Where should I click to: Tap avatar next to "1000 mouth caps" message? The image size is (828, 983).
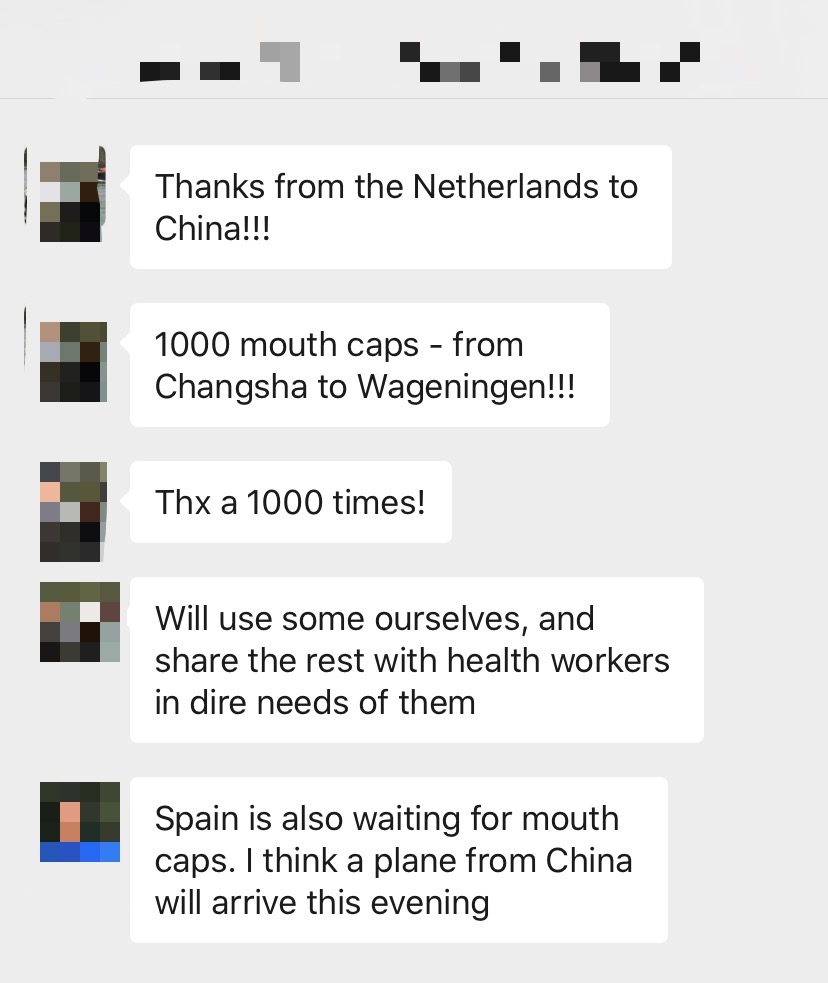[x=72, y=361]
